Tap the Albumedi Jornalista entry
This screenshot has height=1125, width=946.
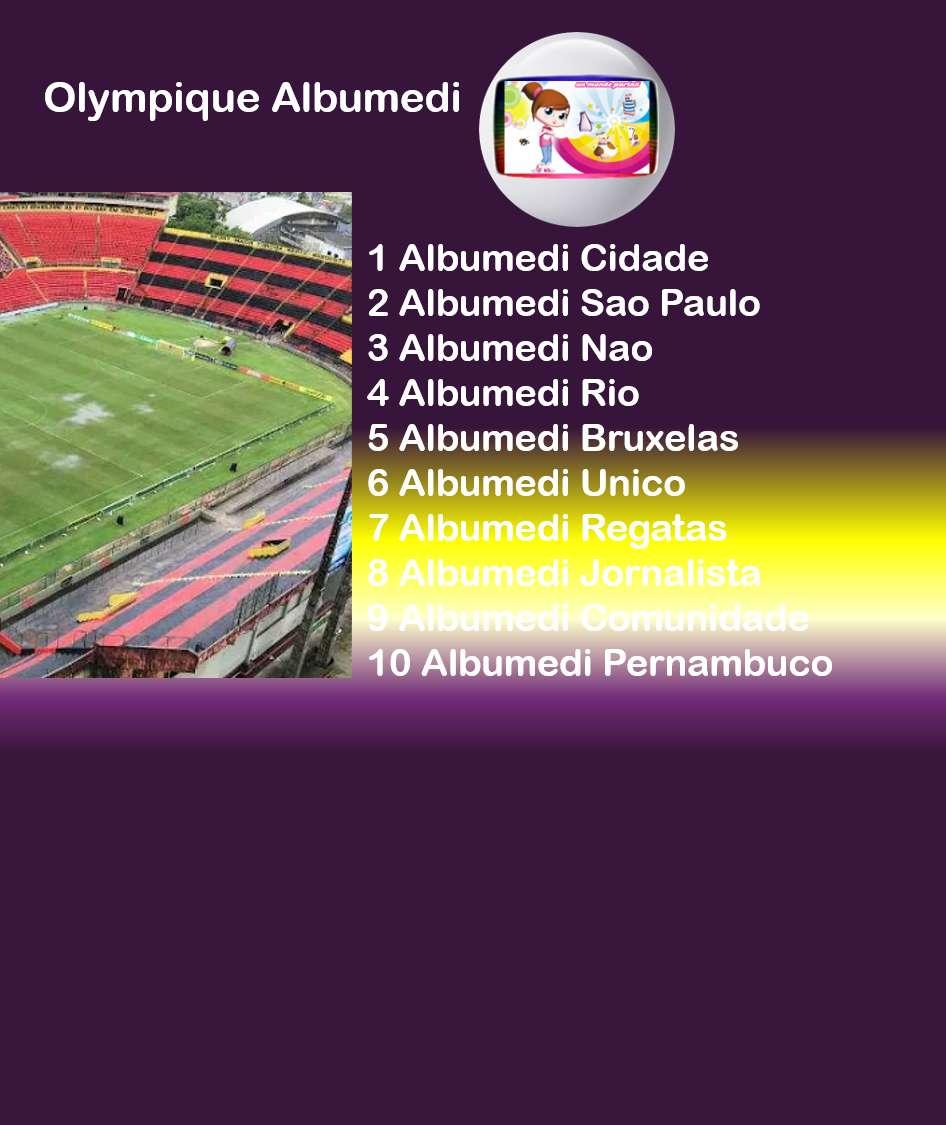[564, 574]
